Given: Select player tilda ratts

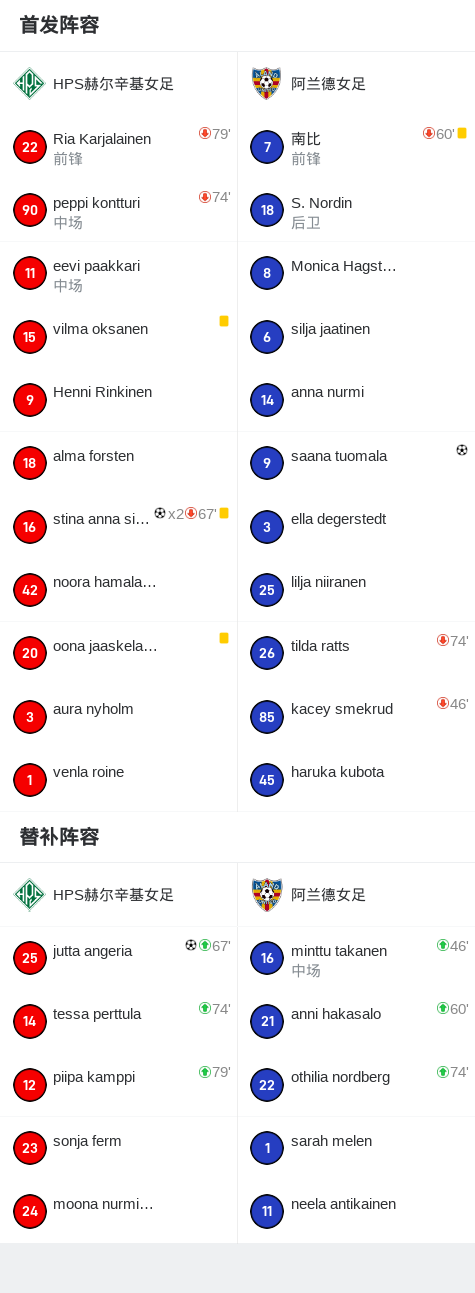Looking at the screenshot, I should point(356,653).
